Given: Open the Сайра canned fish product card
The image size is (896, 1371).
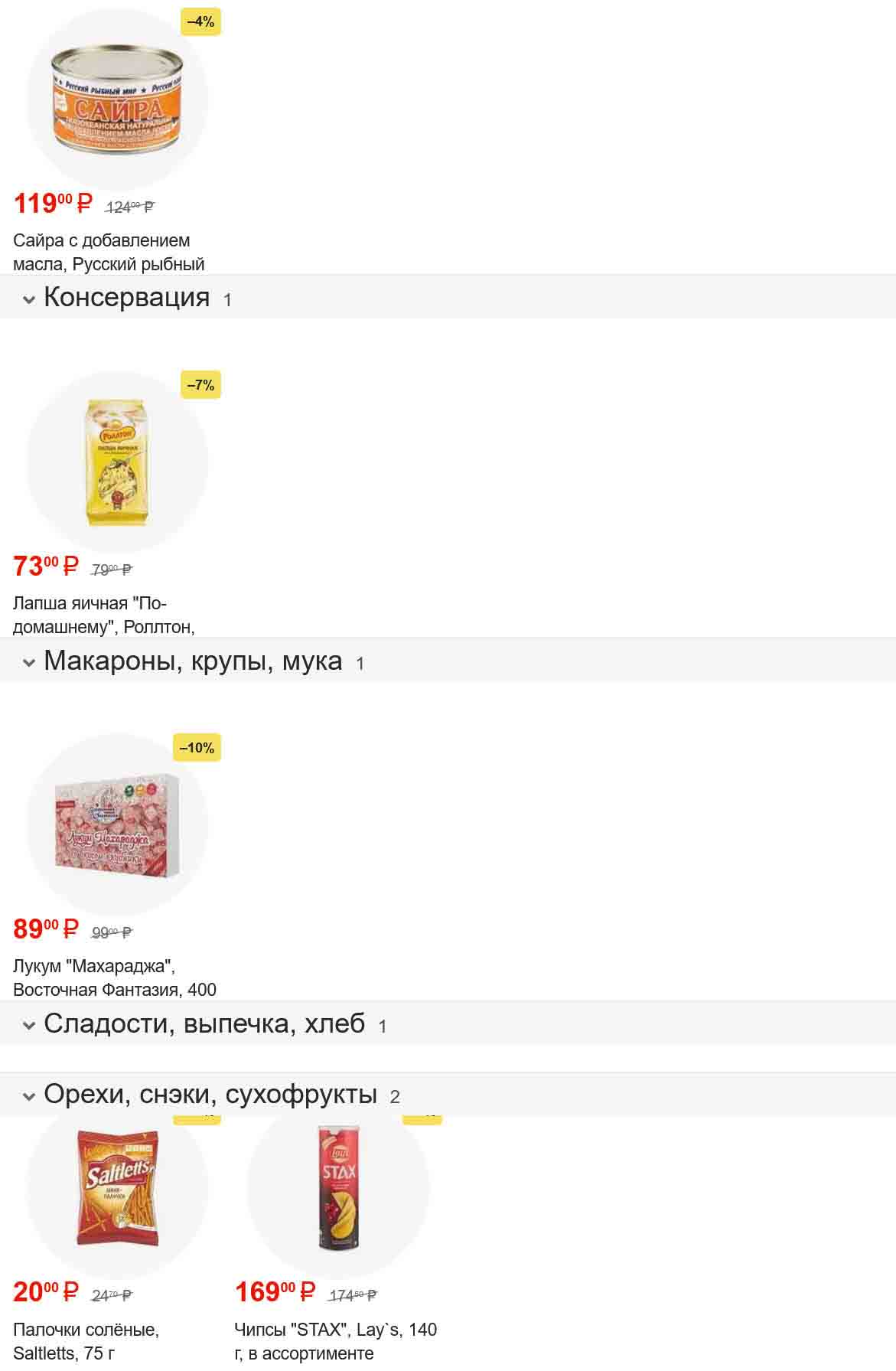Looking at the screenshot, I should [x=117, y=101].
